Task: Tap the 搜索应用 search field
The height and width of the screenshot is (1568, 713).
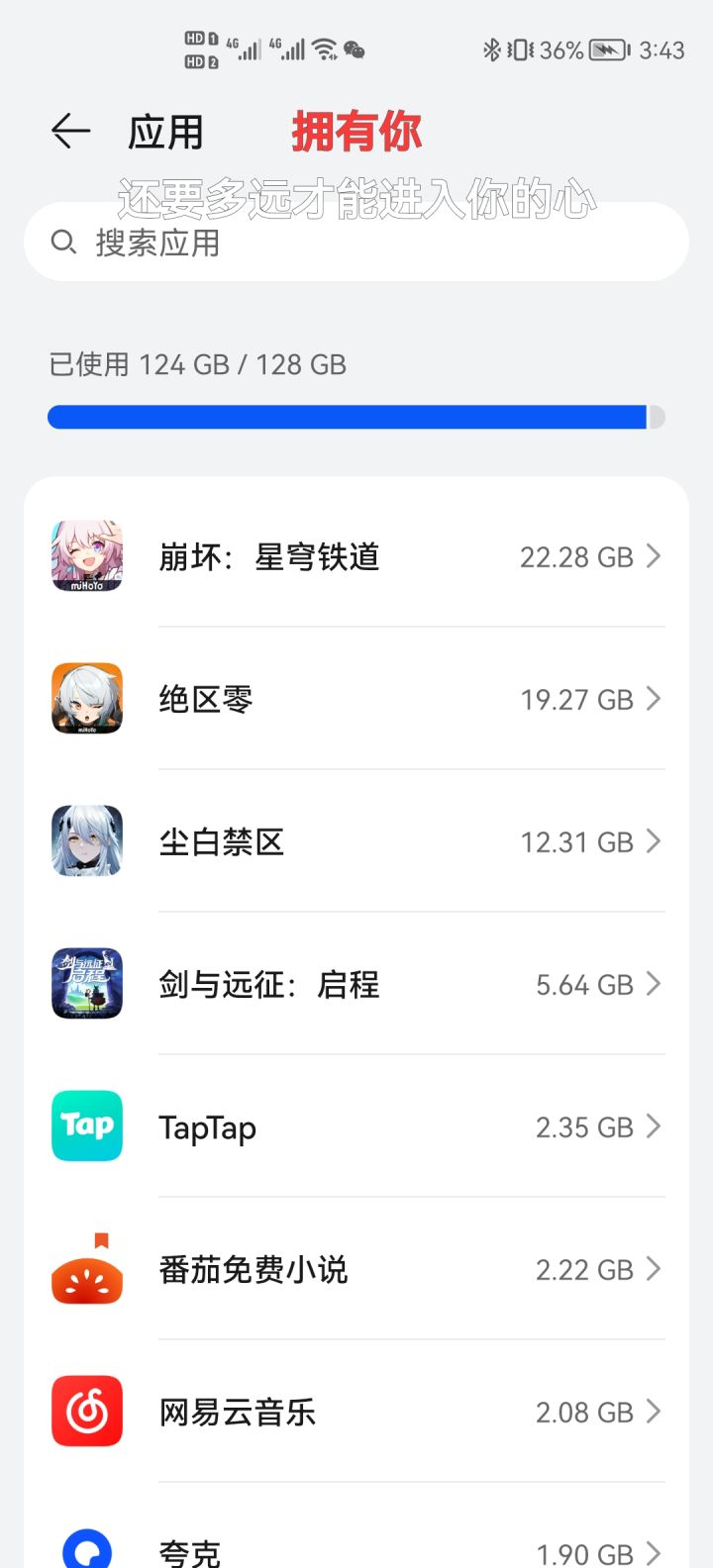Action: tap(356, 243)
